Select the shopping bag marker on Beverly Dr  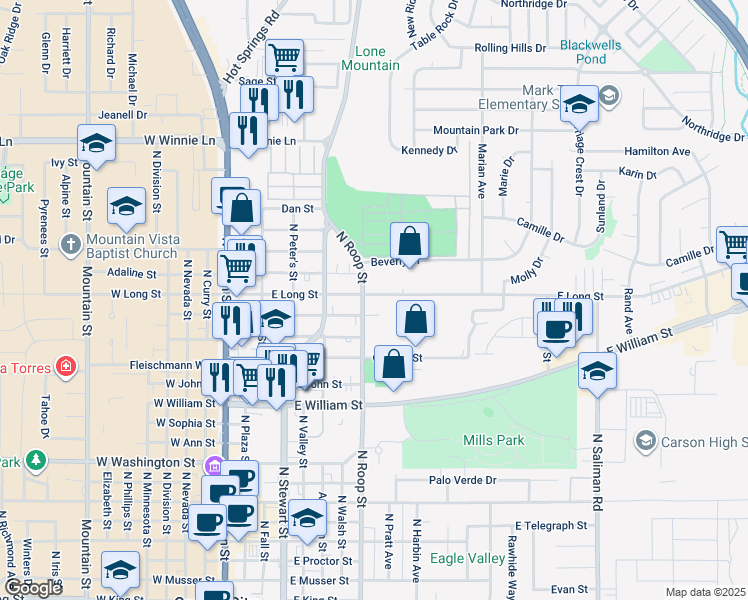[x=409, y=241]
